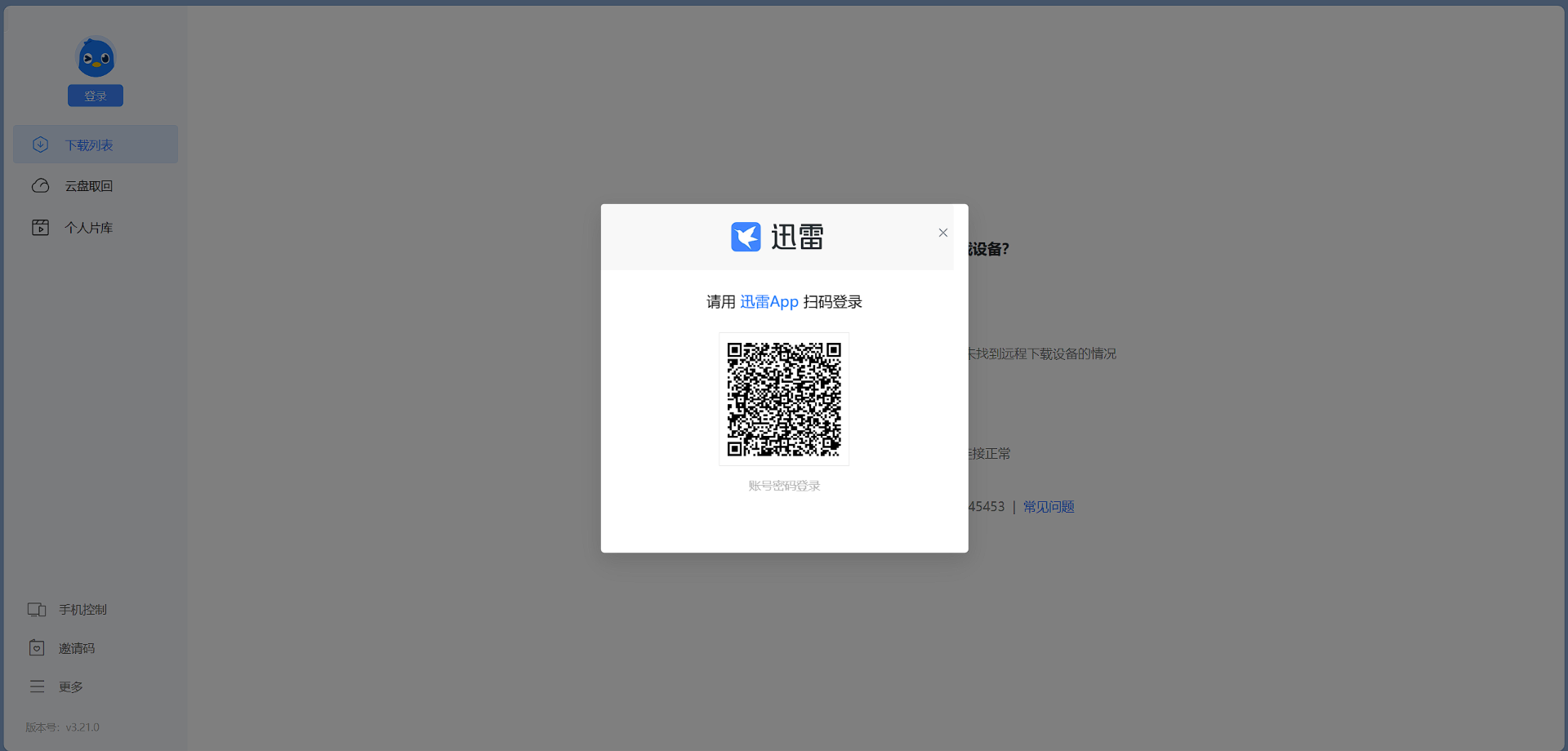Expand the 更多 more menu
This screenshot has width=1568, height=751.
point(70,687)
